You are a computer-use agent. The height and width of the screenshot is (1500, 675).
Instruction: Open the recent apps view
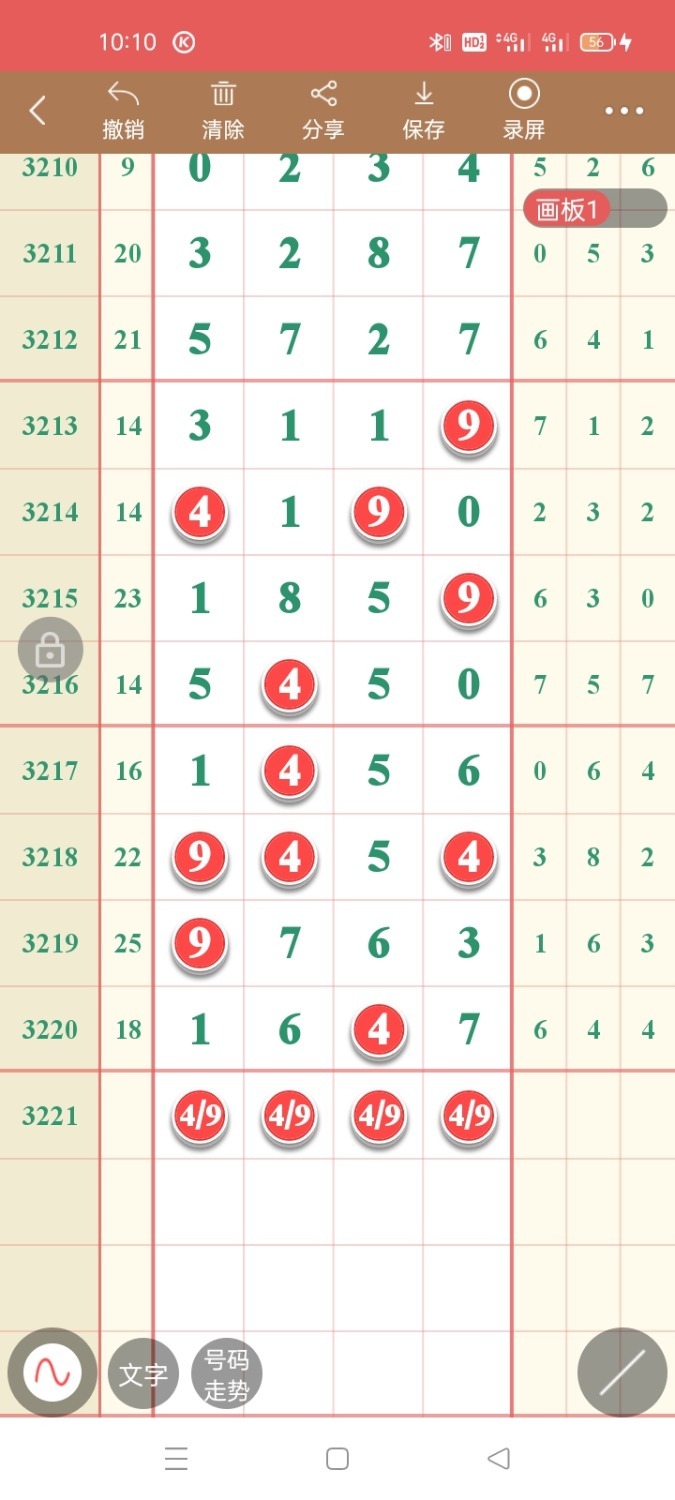[176, 1459]
